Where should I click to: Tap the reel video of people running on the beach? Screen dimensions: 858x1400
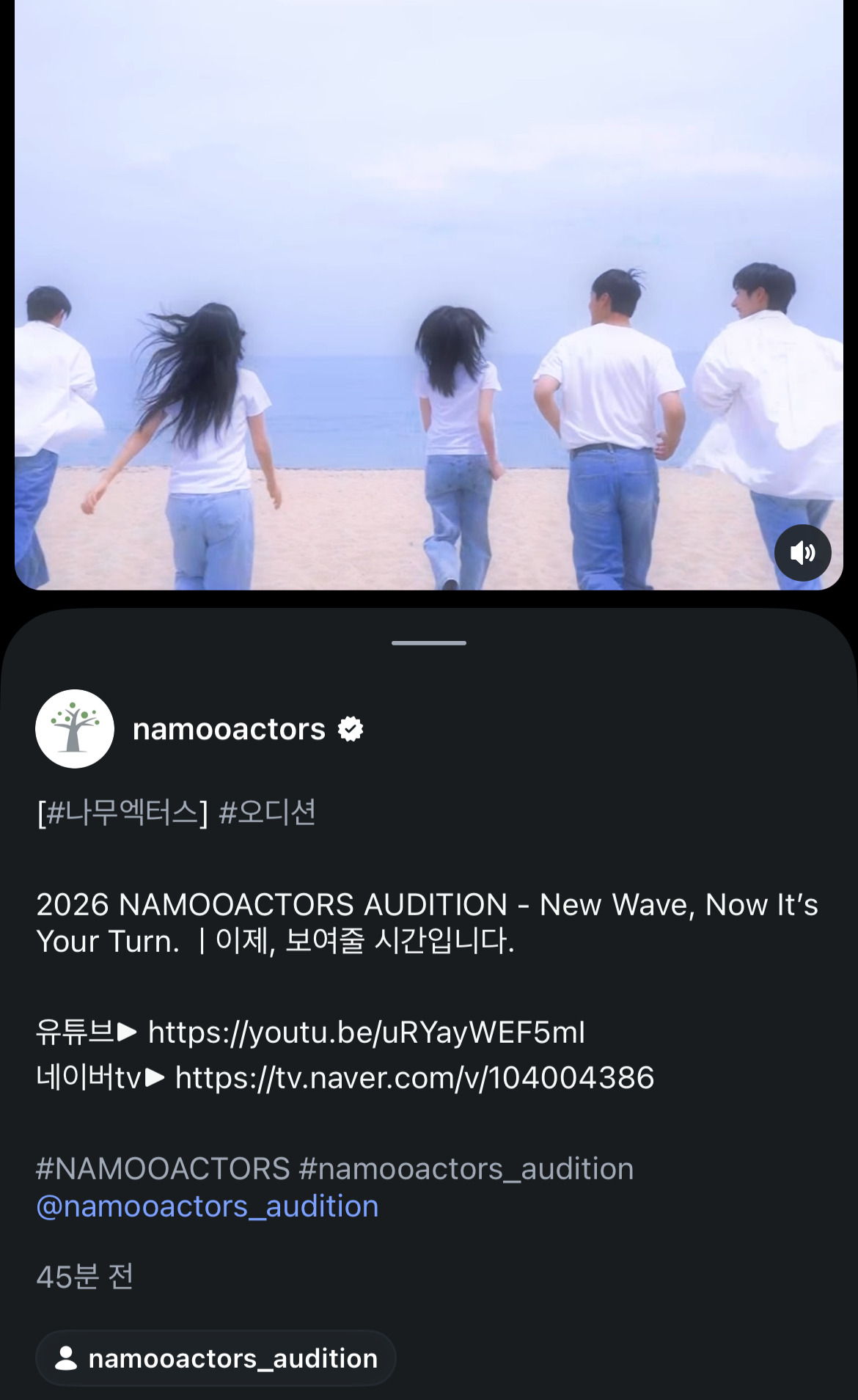pos(429,295)
